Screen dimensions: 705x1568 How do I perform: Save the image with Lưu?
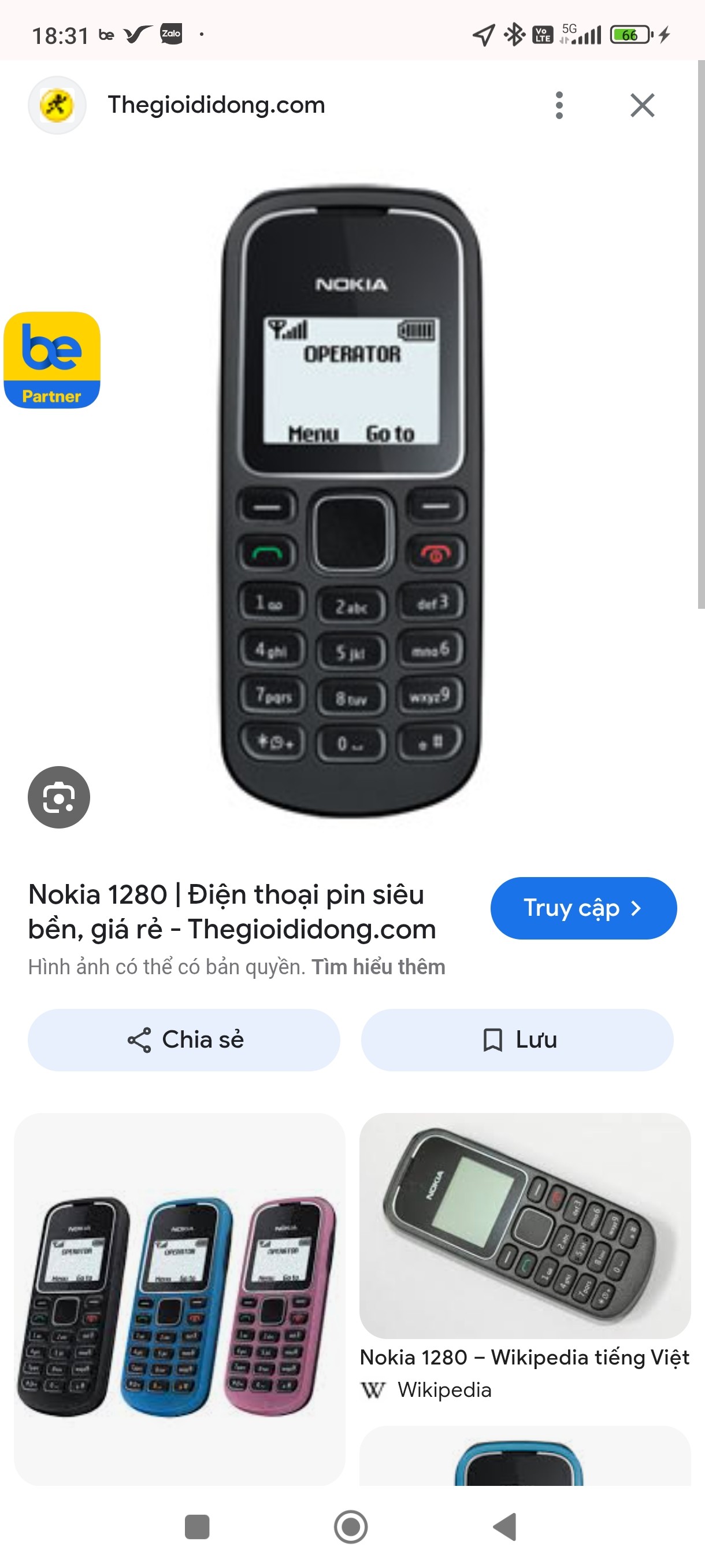(517, 1040)
